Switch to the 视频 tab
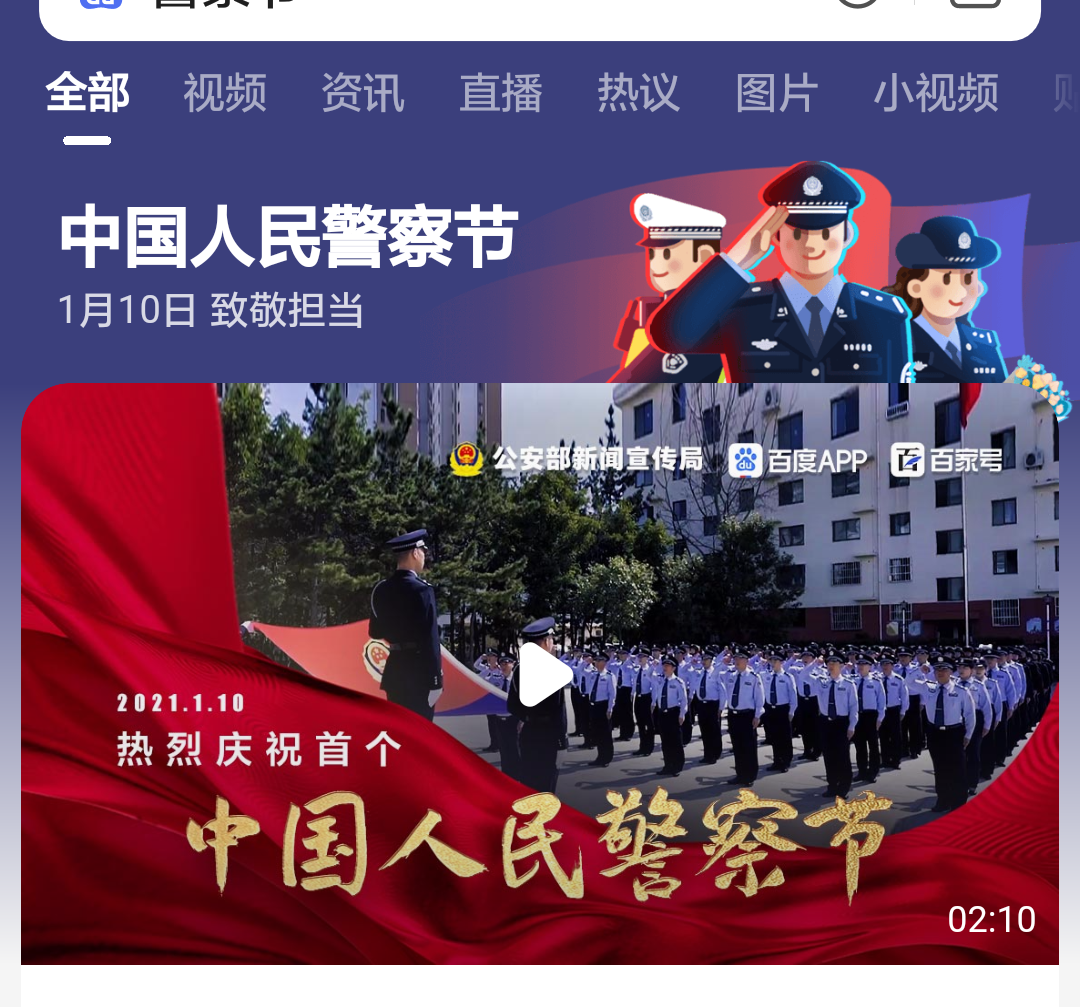This screenshot has width=1080, height=1007. click(x=225, y=94)
